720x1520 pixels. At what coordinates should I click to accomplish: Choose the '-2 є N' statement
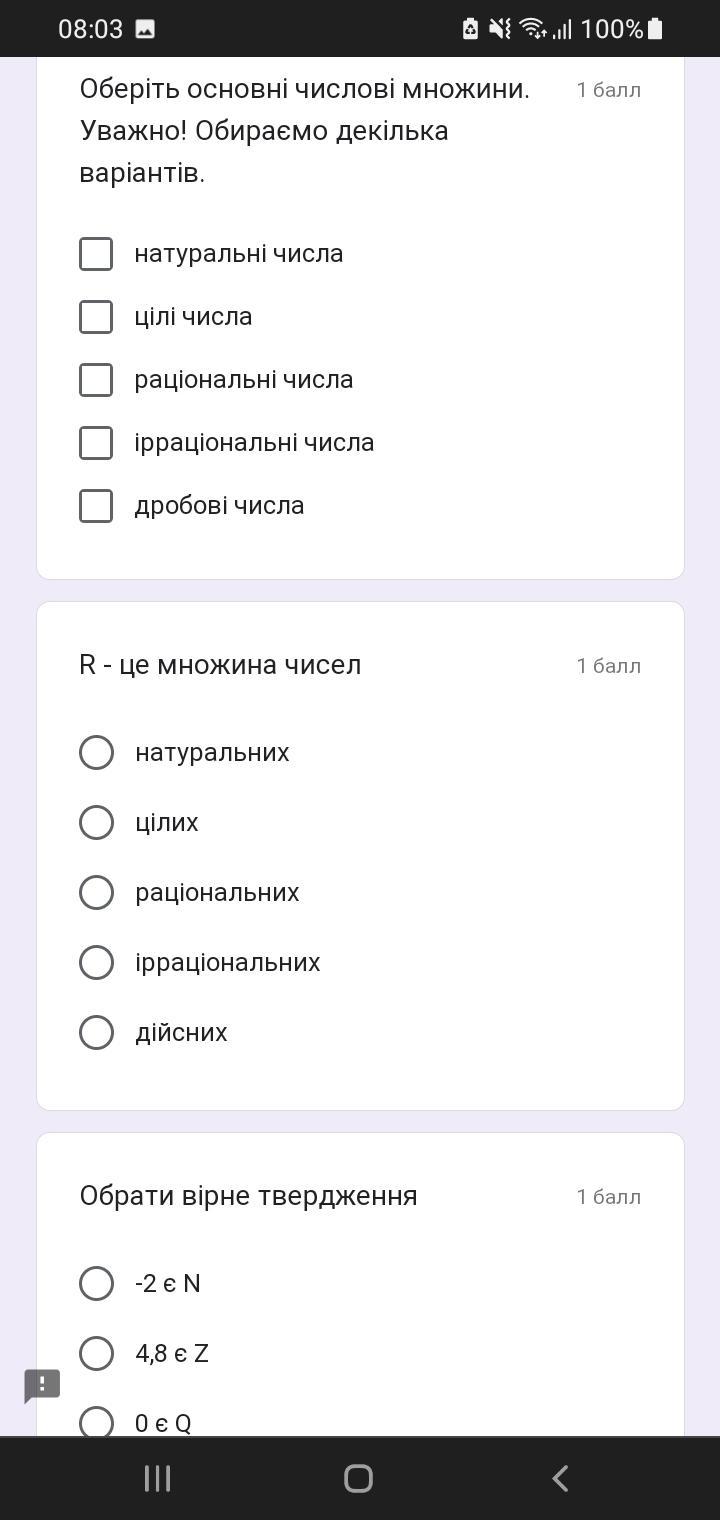coord(96,1283)
